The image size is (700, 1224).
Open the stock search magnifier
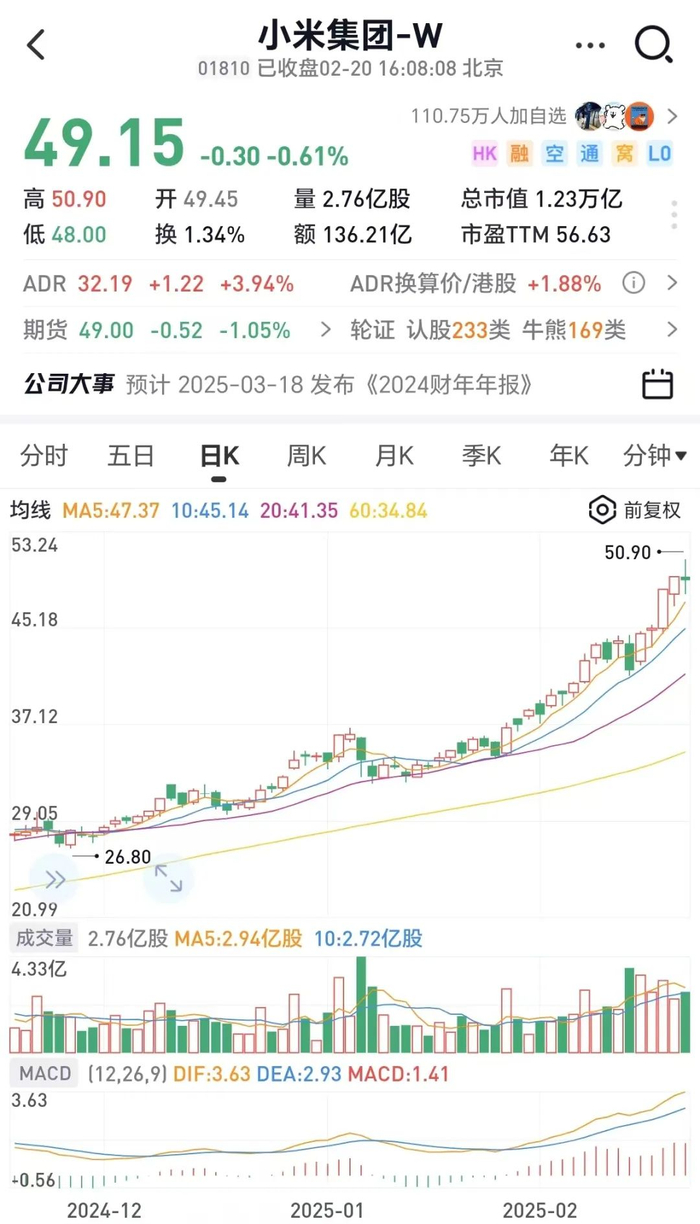[654, 45]
